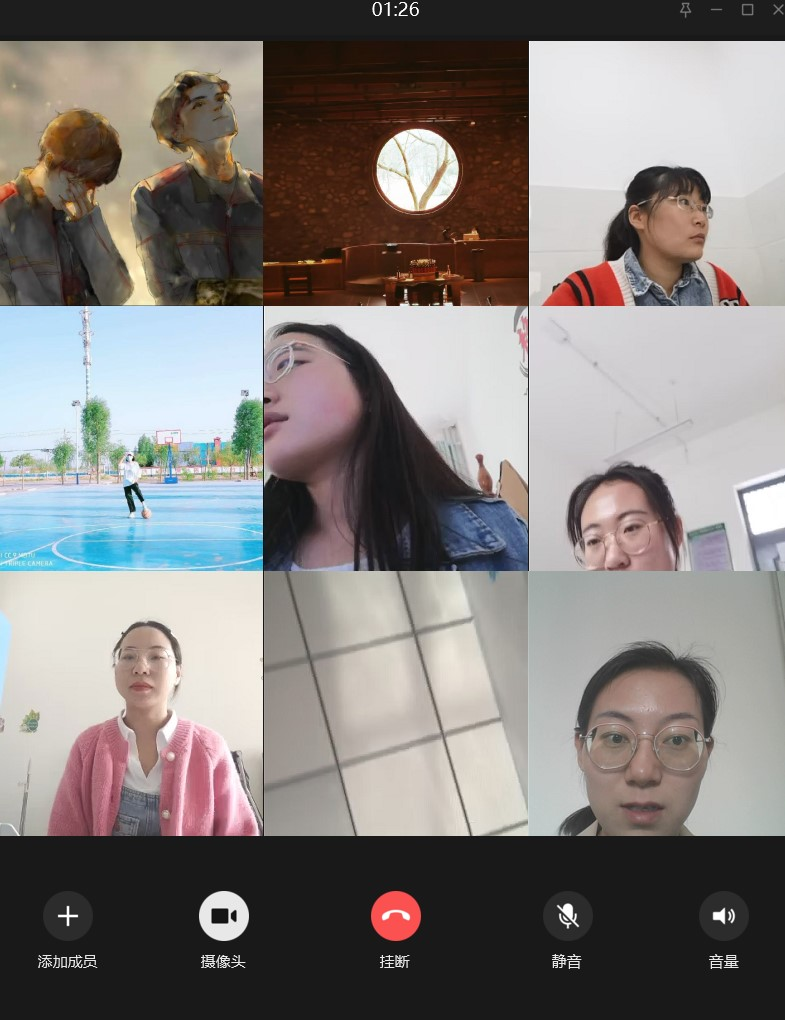
Task: Add a member with 添加成员
Action: click(68, 916)
